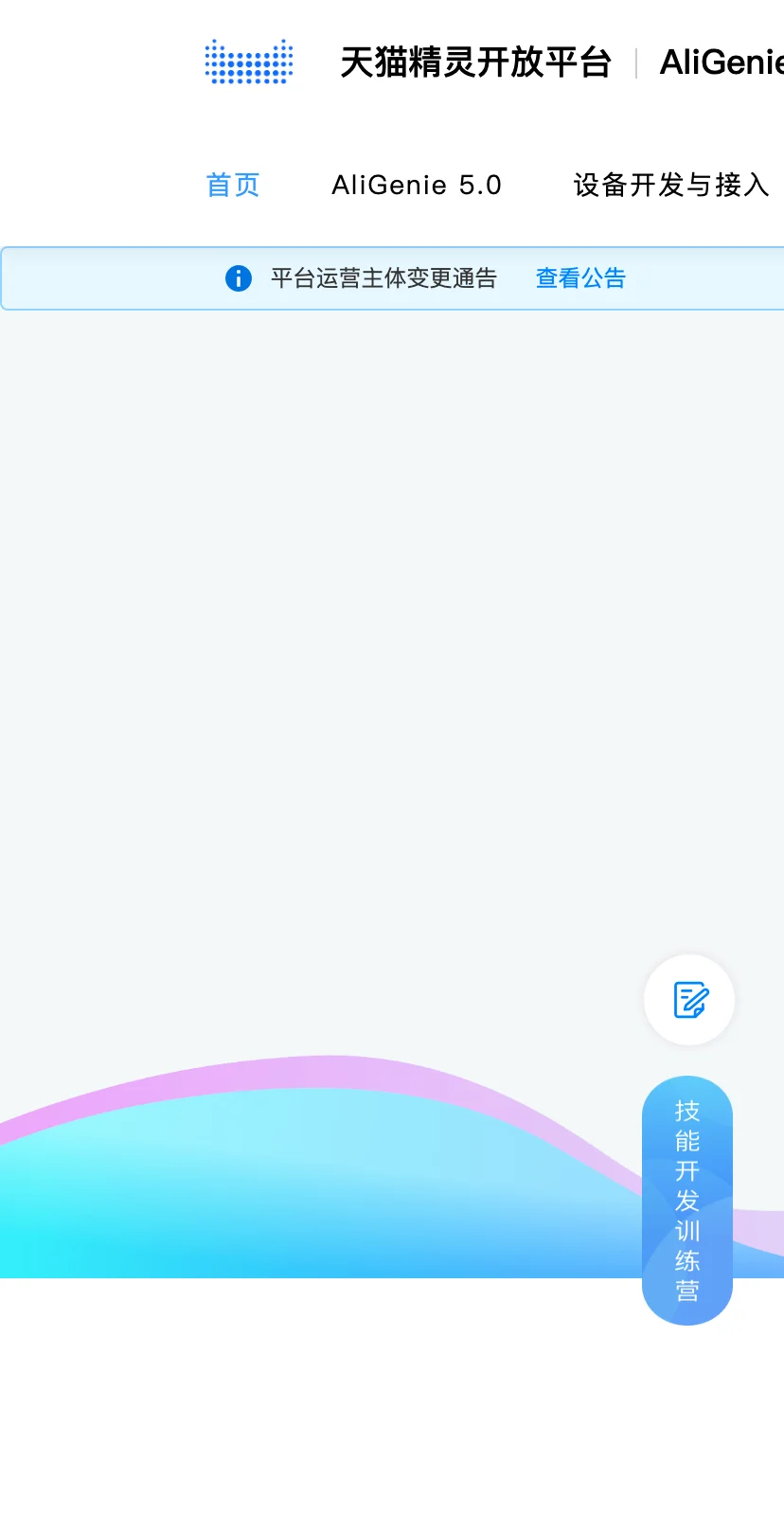Viewport: 784px width, 1515px height.
Task: Open 设备开发与接入 menu item
Action: pos(671,185)
